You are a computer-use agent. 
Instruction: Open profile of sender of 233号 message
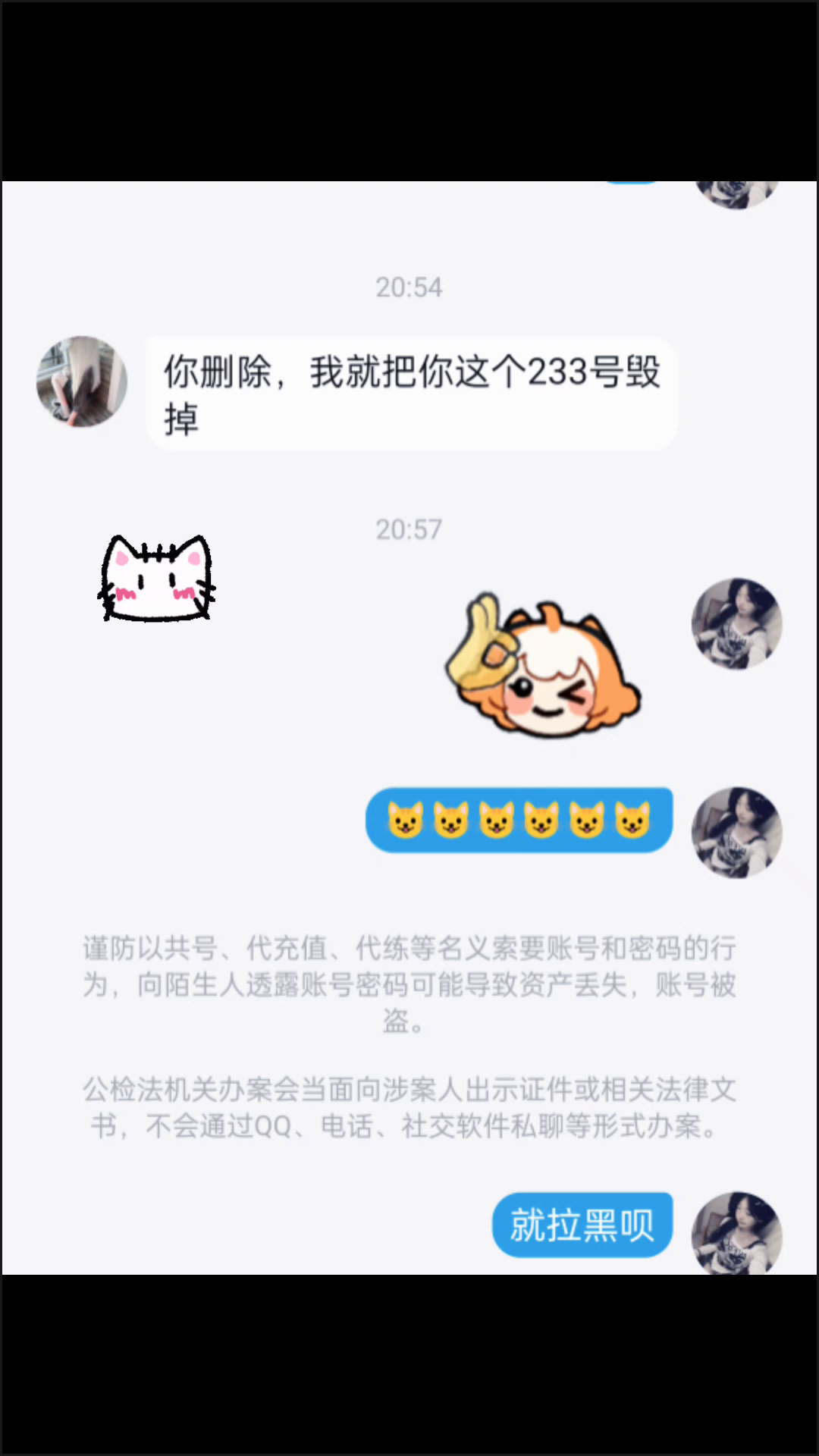82,381
